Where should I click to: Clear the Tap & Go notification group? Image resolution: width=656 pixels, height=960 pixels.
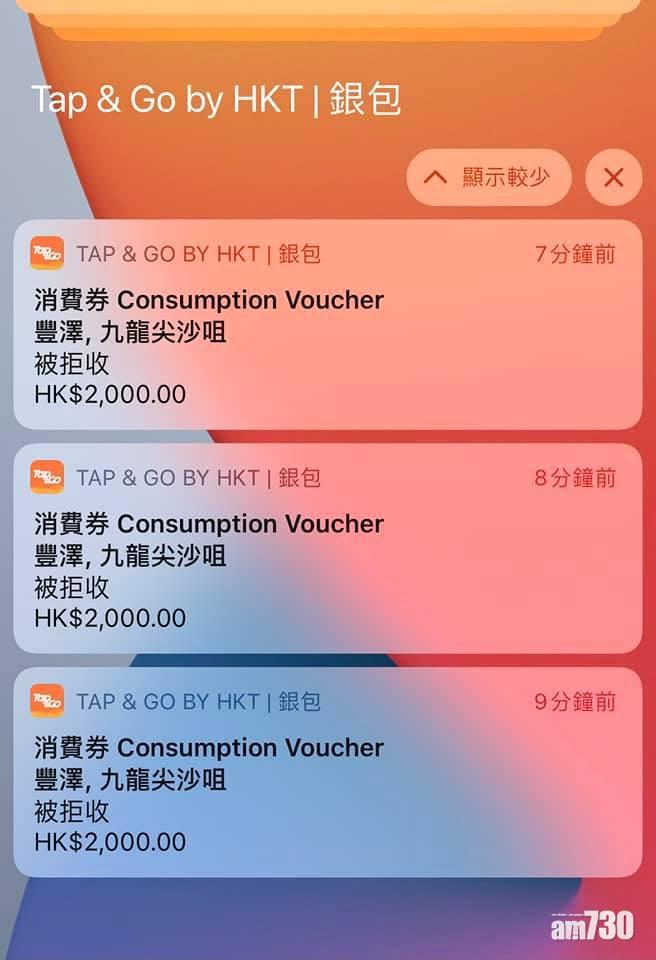tap(613, 178)
